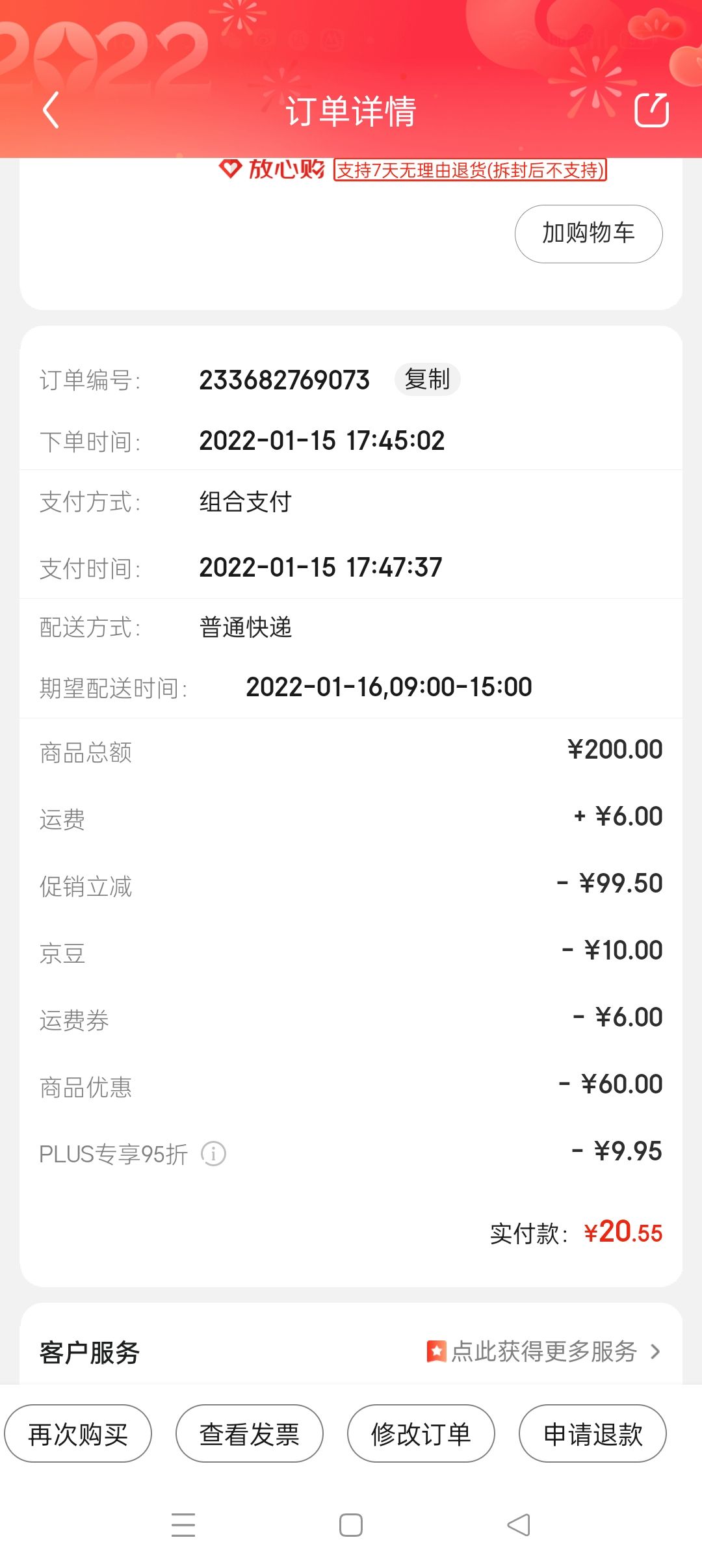Go back using the header arrow
Image resolution: width=702 pixels, height=1568 pixels.
point(51,110)
